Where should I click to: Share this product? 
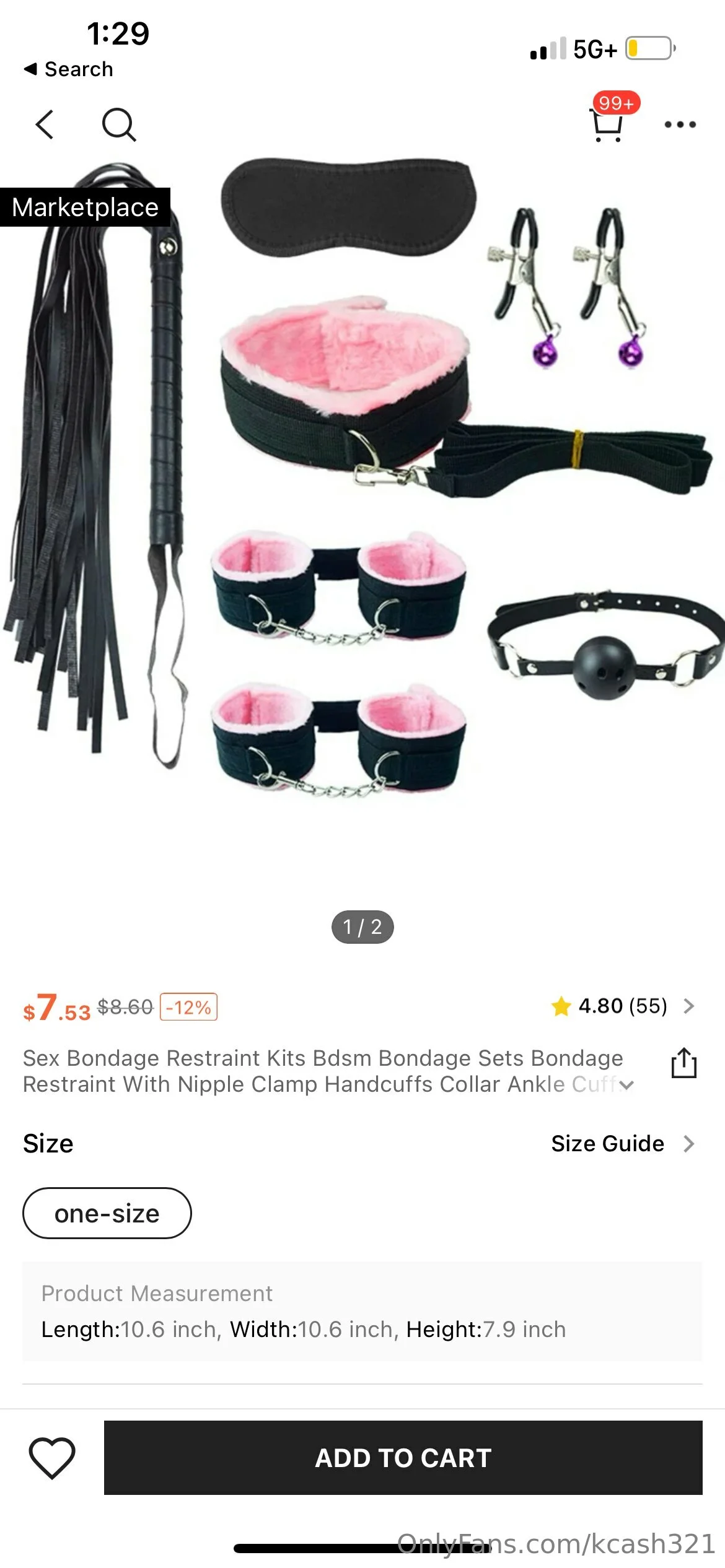click(x=683, y=1063)
